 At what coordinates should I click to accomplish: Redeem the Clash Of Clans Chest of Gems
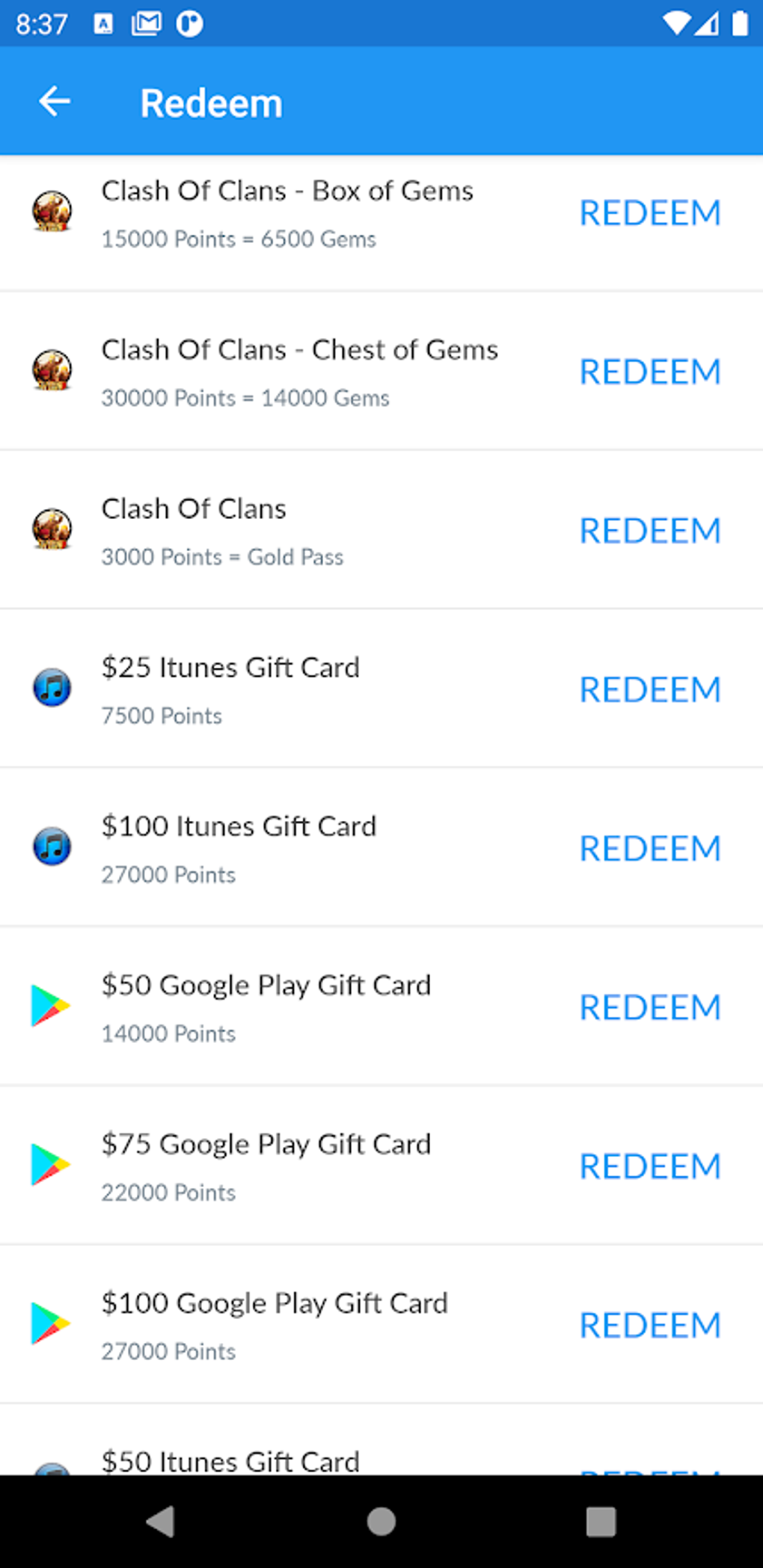tap(650, 372)
